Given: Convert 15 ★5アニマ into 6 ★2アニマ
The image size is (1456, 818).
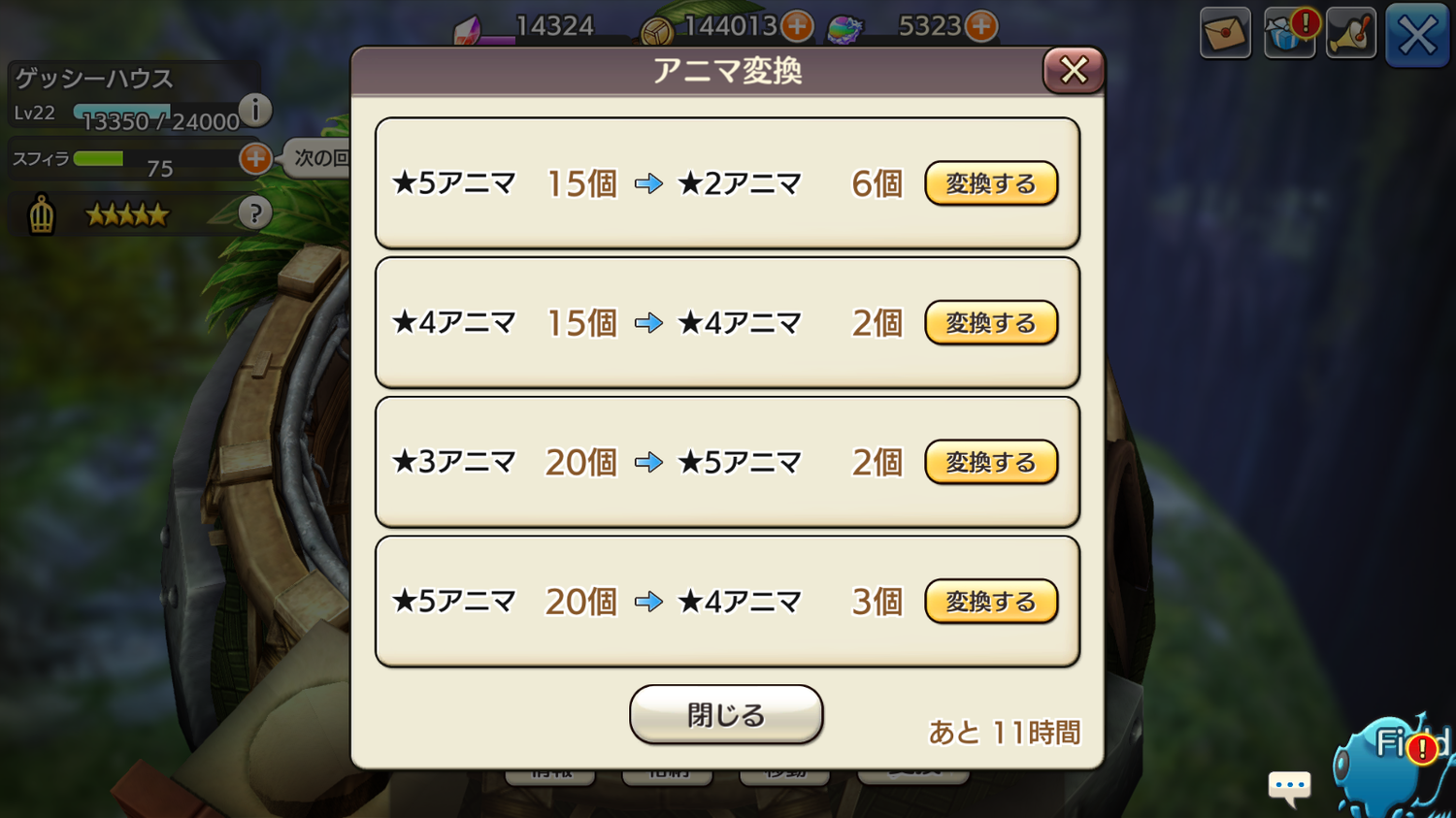Looking at the screenshot, I should point(990,183).
